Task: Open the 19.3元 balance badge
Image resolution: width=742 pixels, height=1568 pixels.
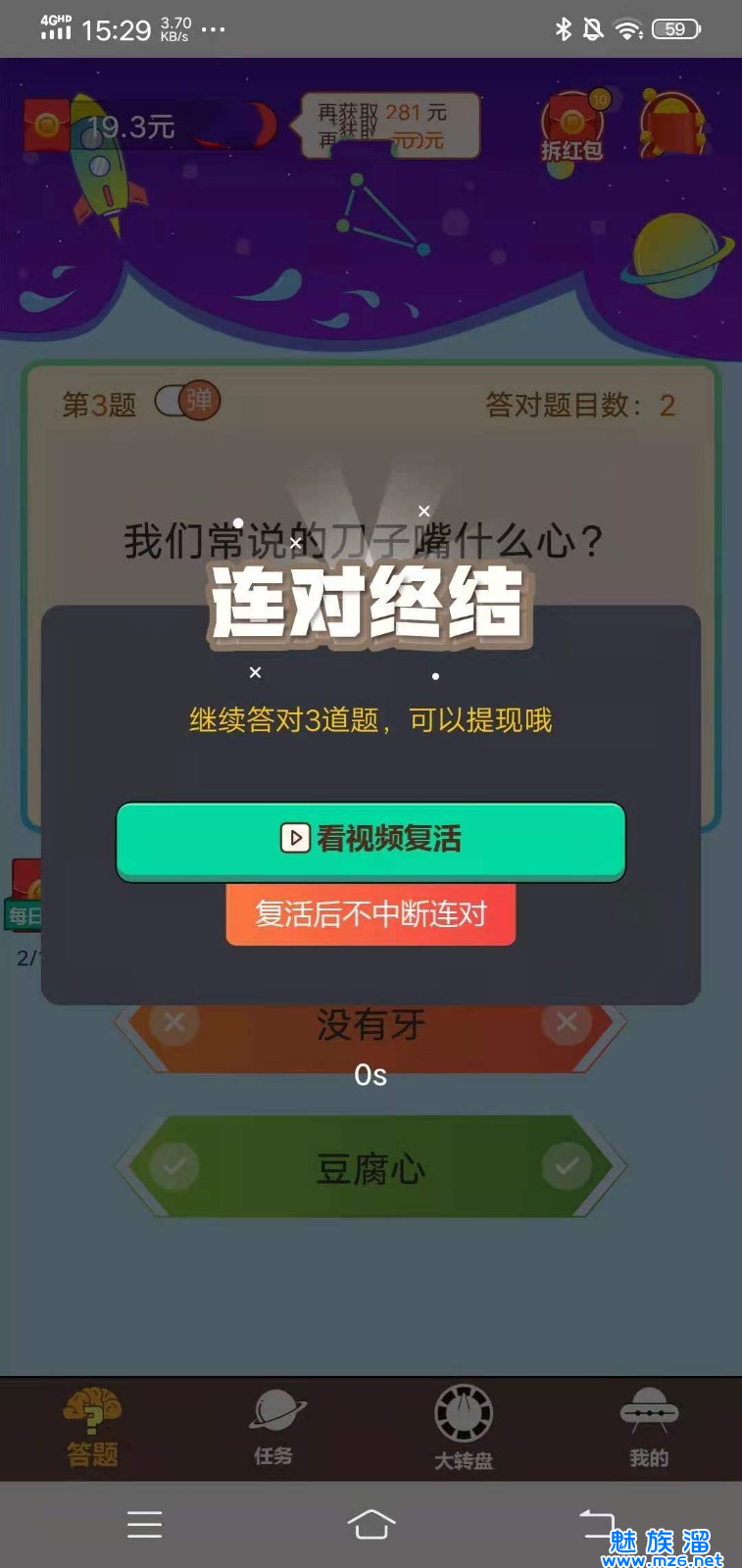Action: point(127,126)
